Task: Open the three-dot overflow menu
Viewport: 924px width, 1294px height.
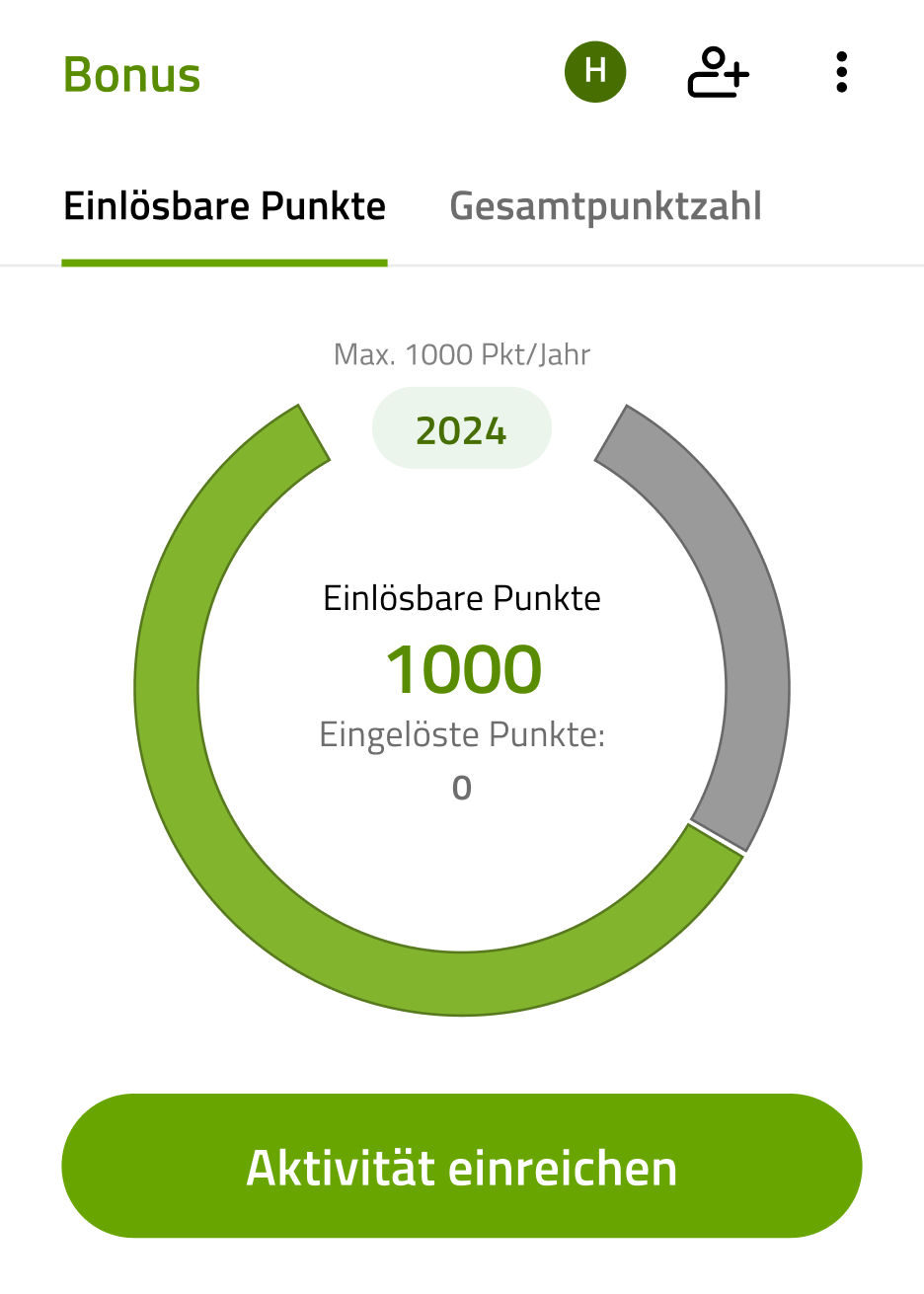Action: click(841, 73)
